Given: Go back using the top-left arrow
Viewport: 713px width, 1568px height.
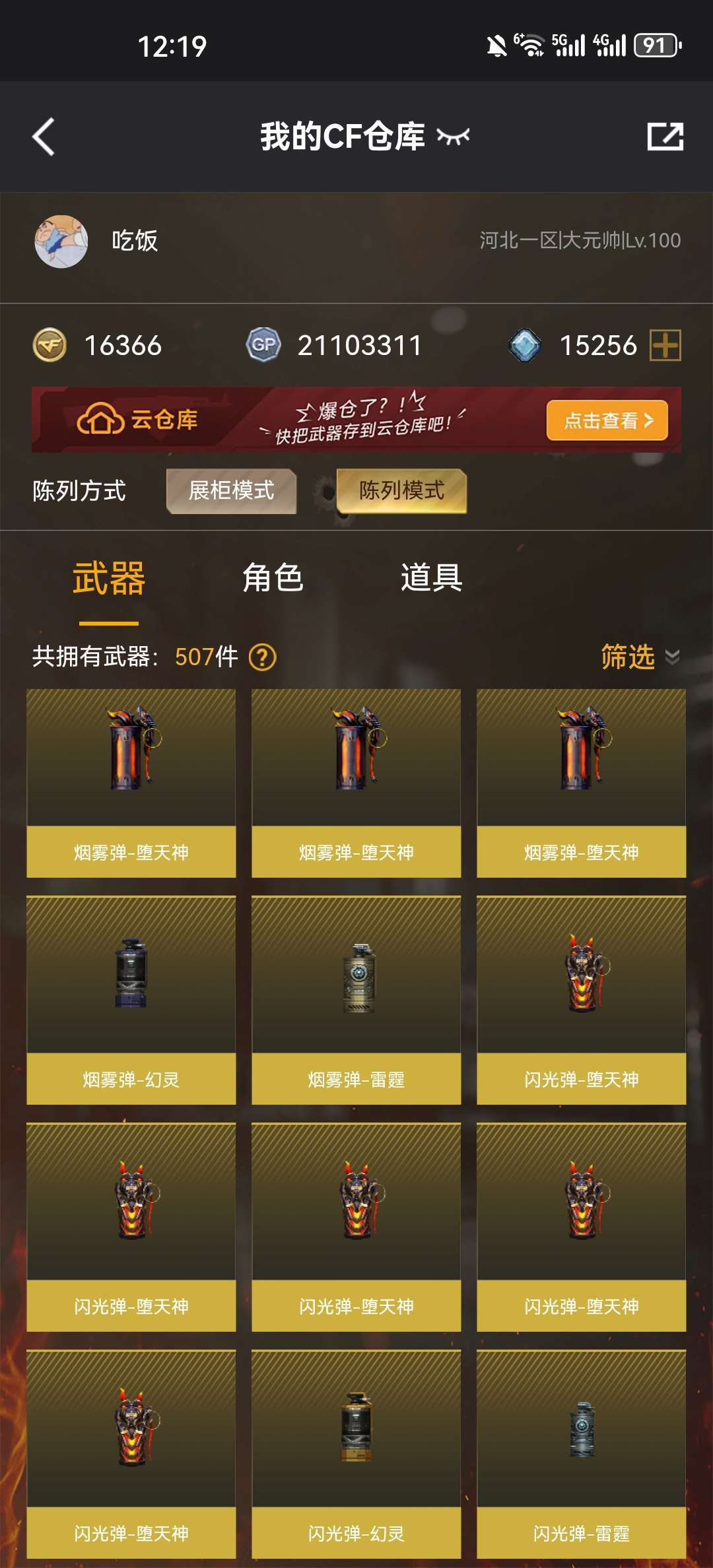Looking at the screenshot, I should click(x=44, y=137).
